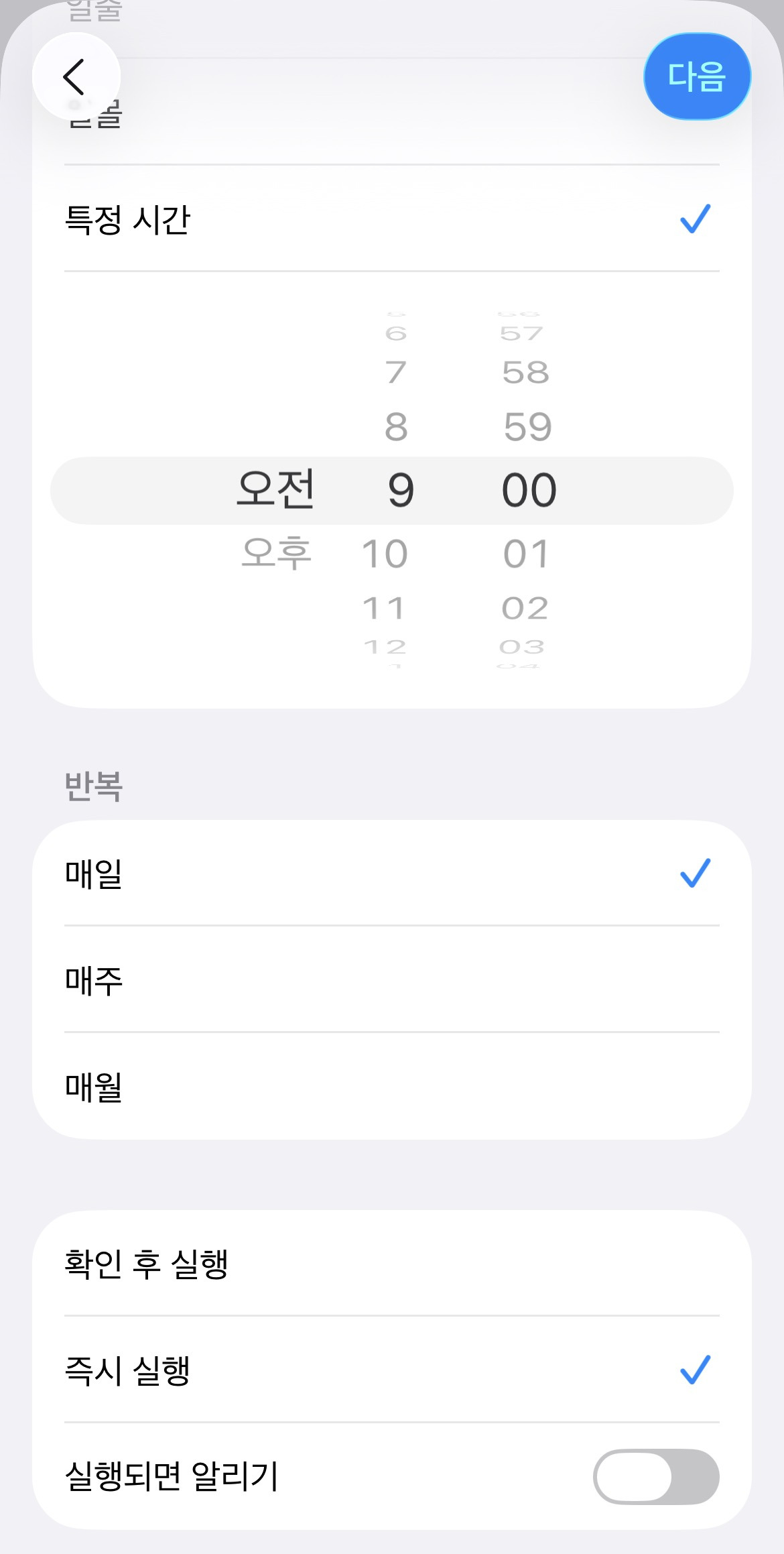Enable the 실행되면 알리기 switch
784x1554 pixels.
click(655, 1476)
